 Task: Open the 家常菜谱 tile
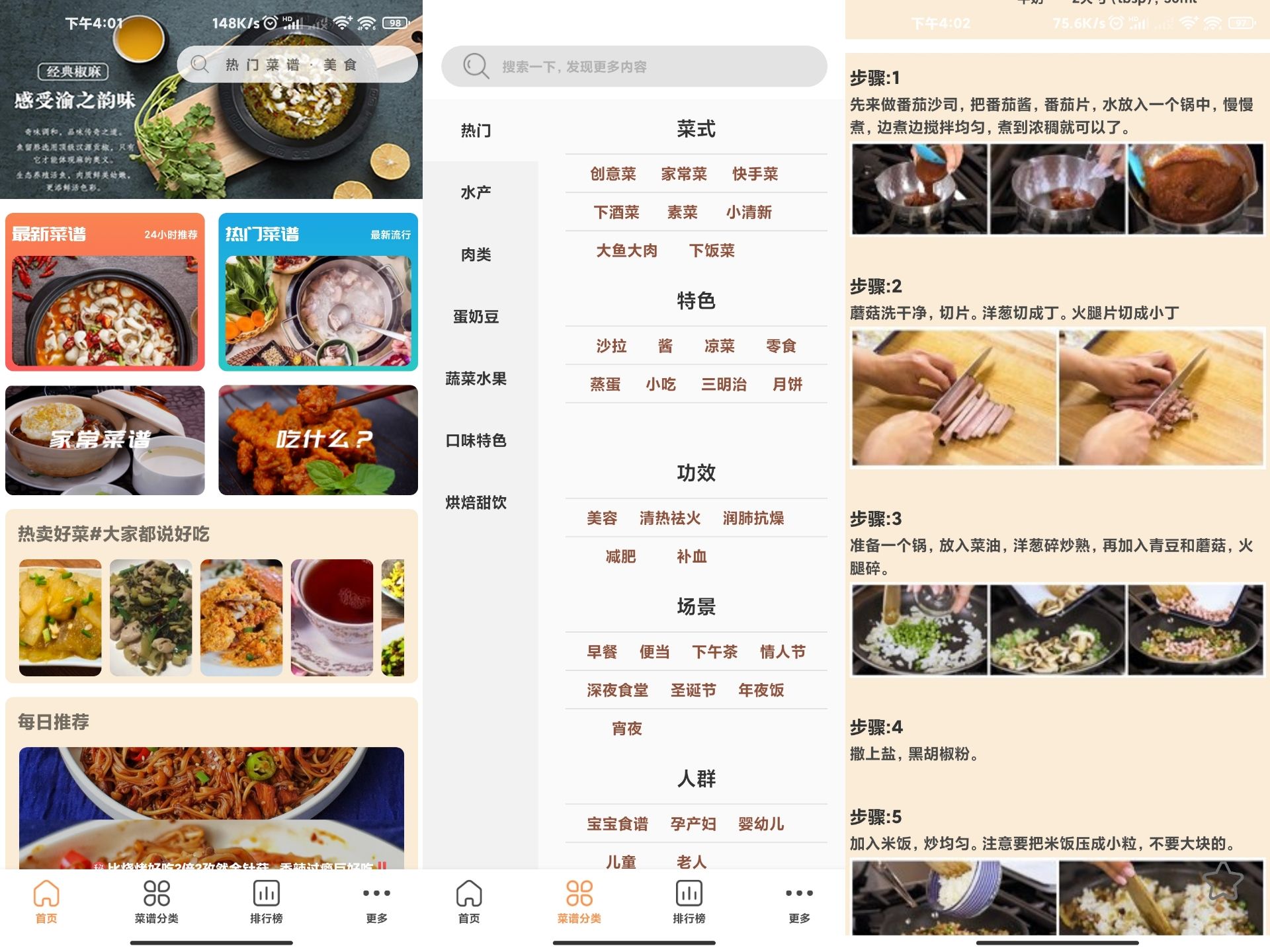[x=105, y=440]
